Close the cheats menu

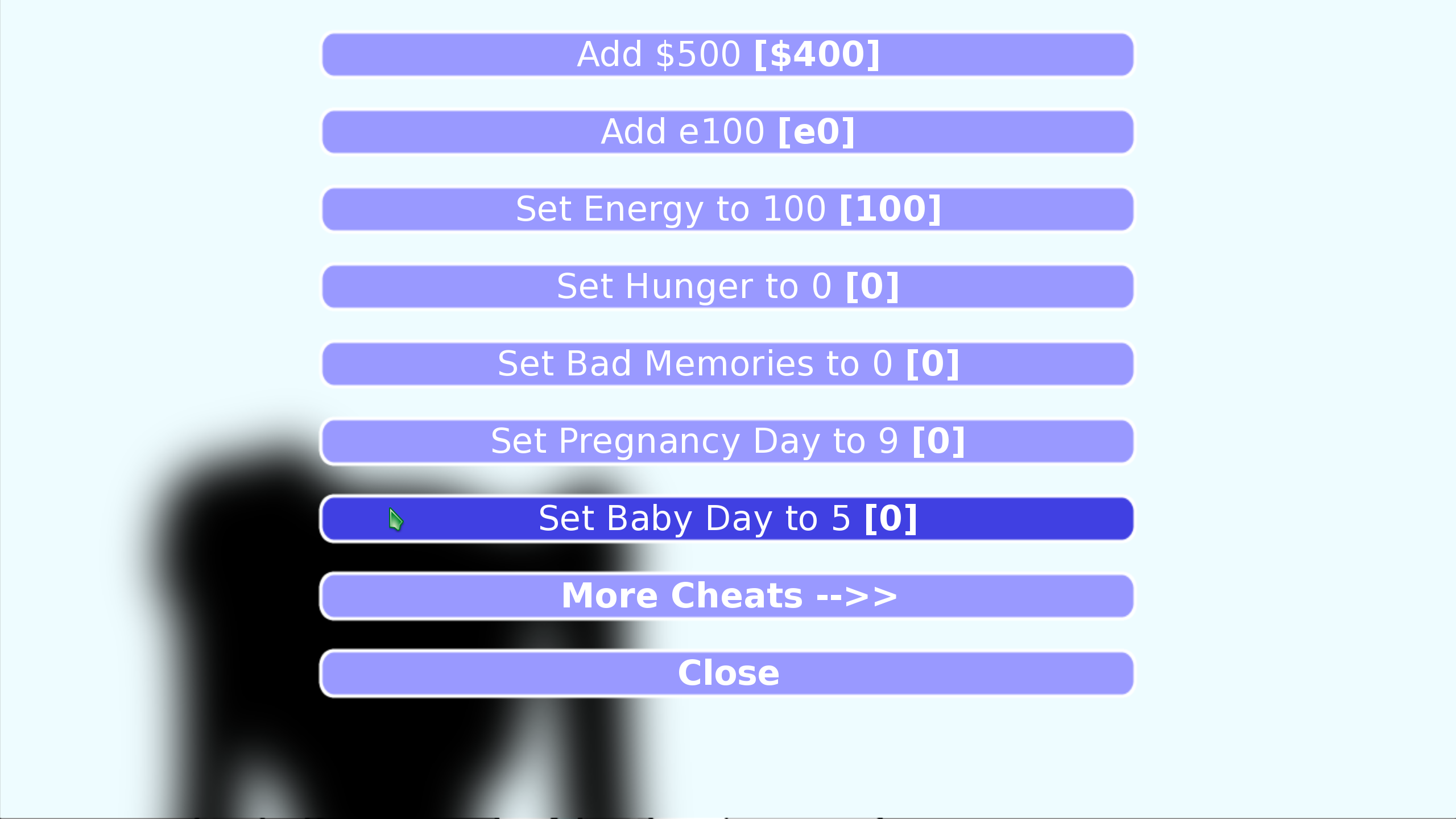click(728, 673)
